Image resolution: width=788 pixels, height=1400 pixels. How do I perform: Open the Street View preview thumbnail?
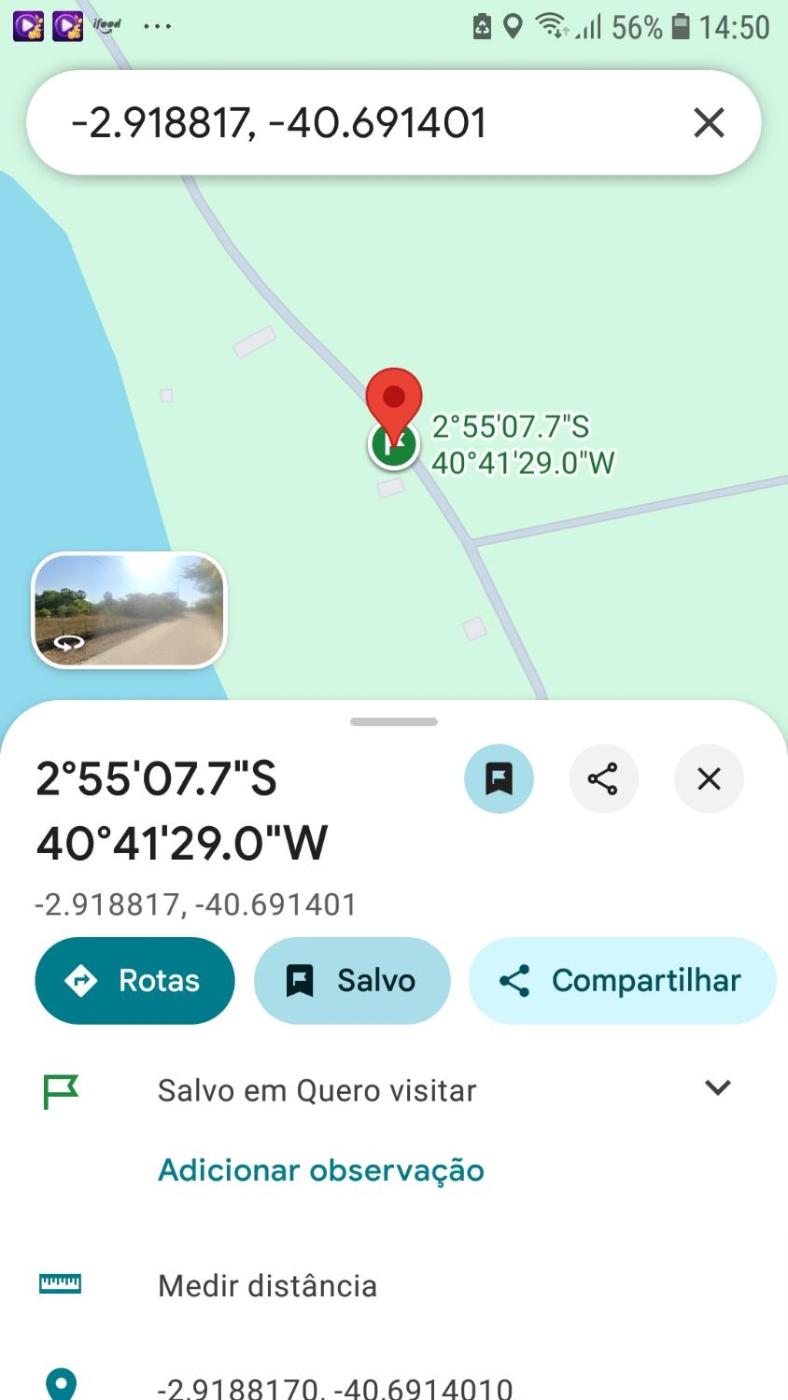[129, 610]
